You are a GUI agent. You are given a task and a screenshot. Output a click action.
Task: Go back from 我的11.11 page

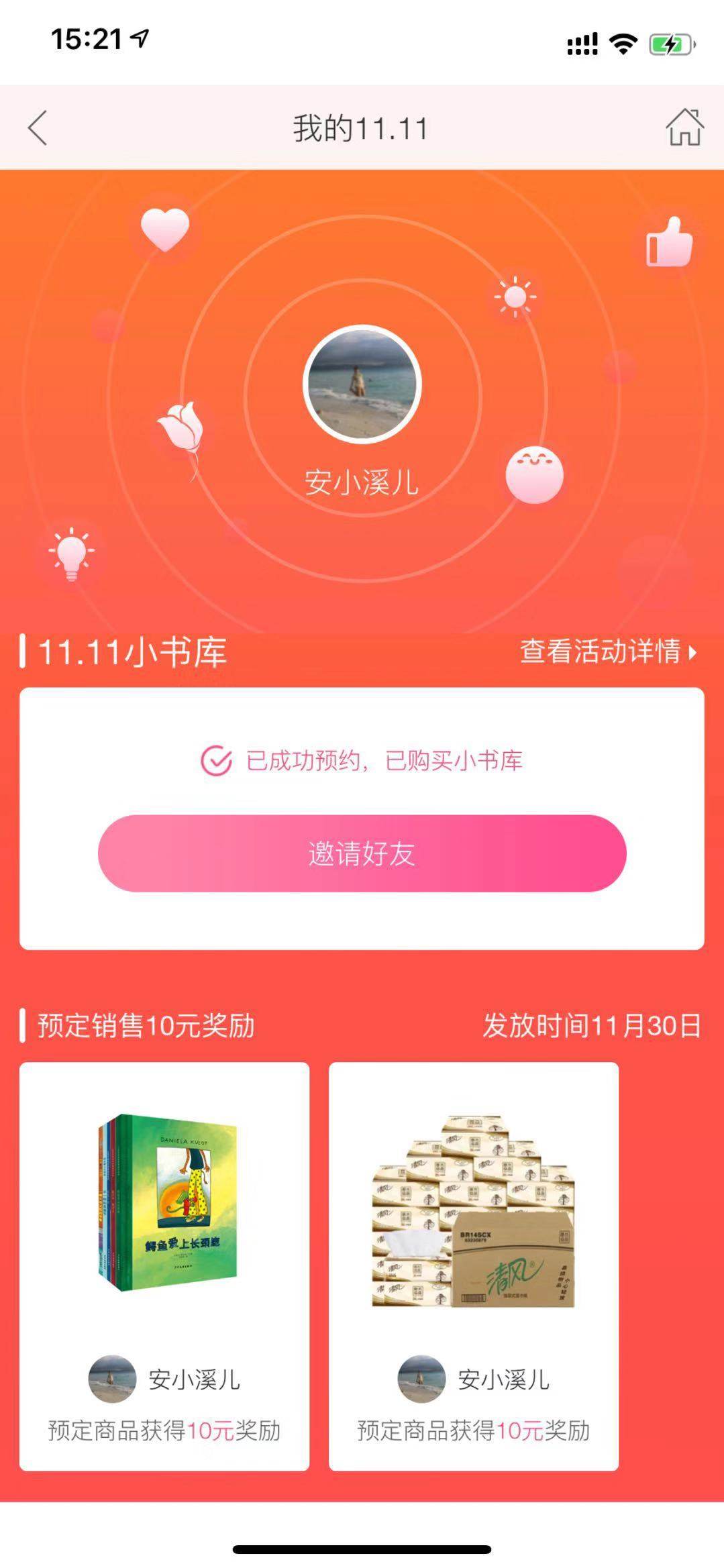[x=38, y=127]
